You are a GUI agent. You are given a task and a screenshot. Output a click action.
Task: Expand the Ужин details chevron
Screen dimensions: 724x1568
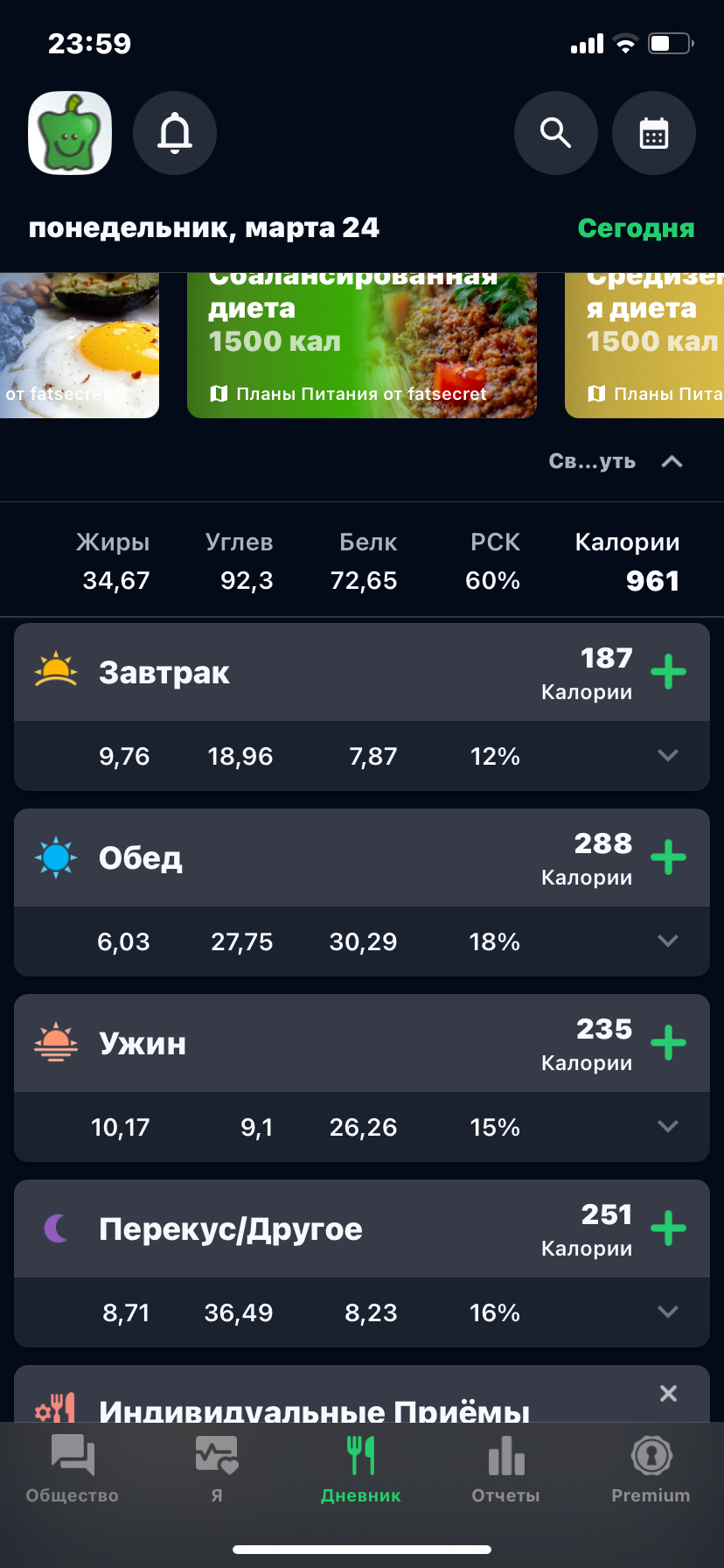[668, 1127]
